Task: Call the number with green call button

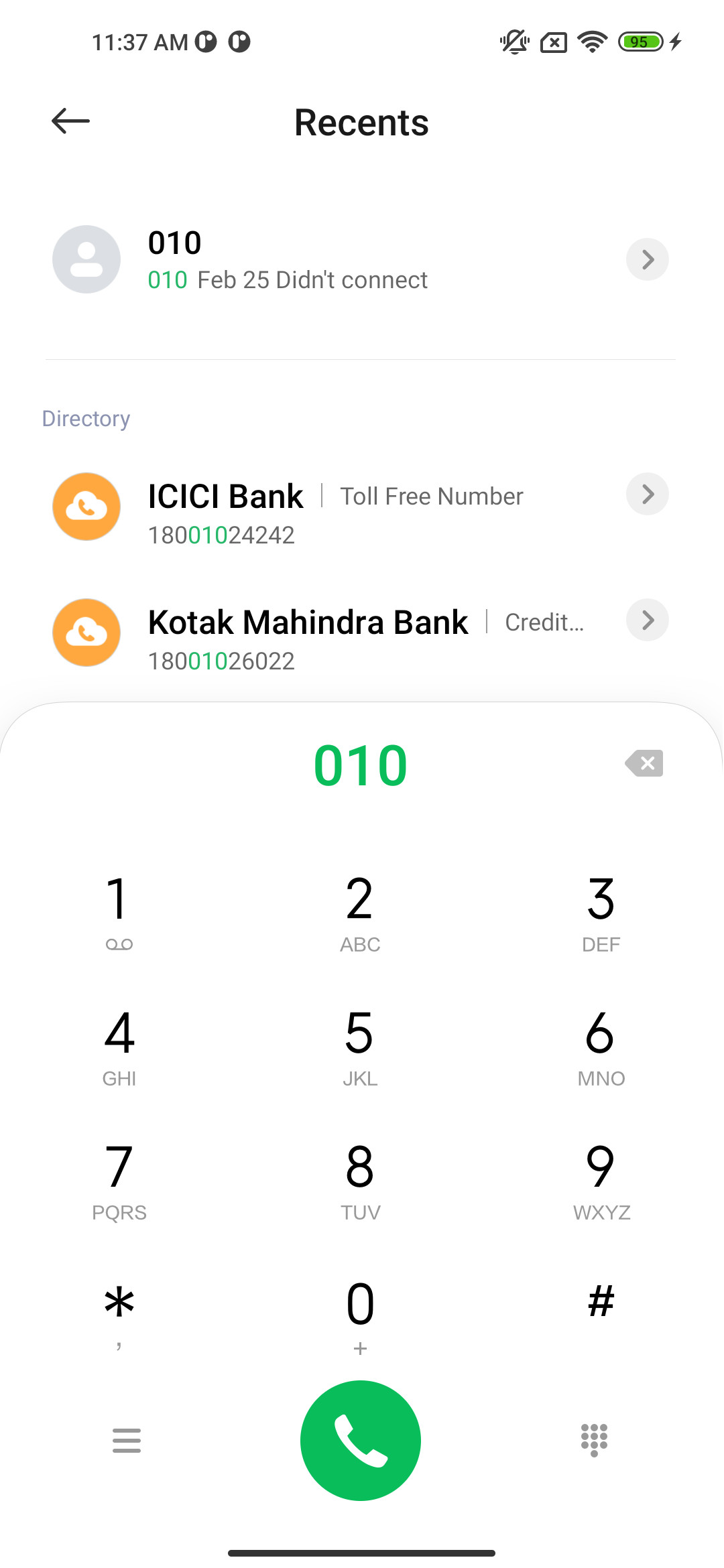Action: coord(361,1441)
